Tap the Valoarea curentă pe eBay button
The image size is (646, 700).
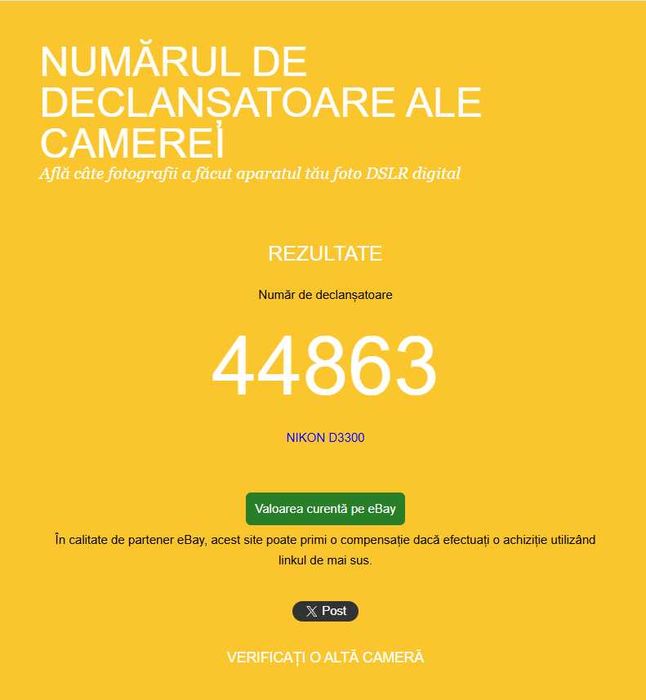325,509
